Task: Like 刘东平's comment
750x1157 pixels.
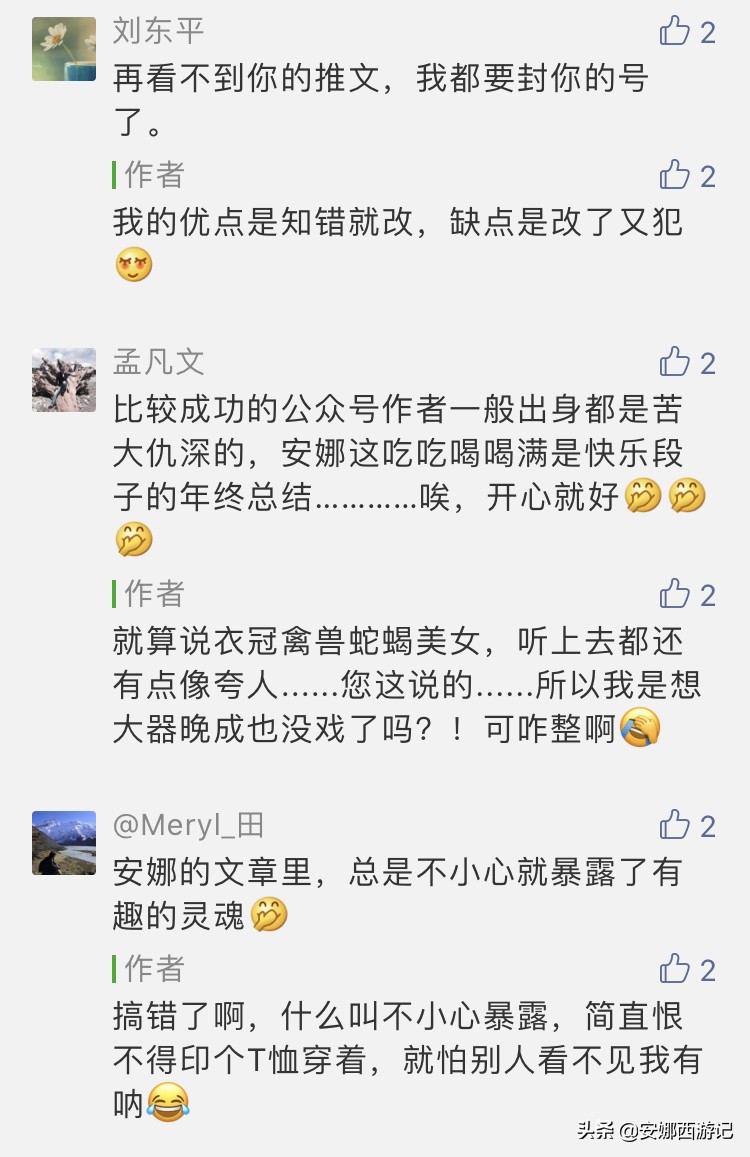Action: coord(676,32)
